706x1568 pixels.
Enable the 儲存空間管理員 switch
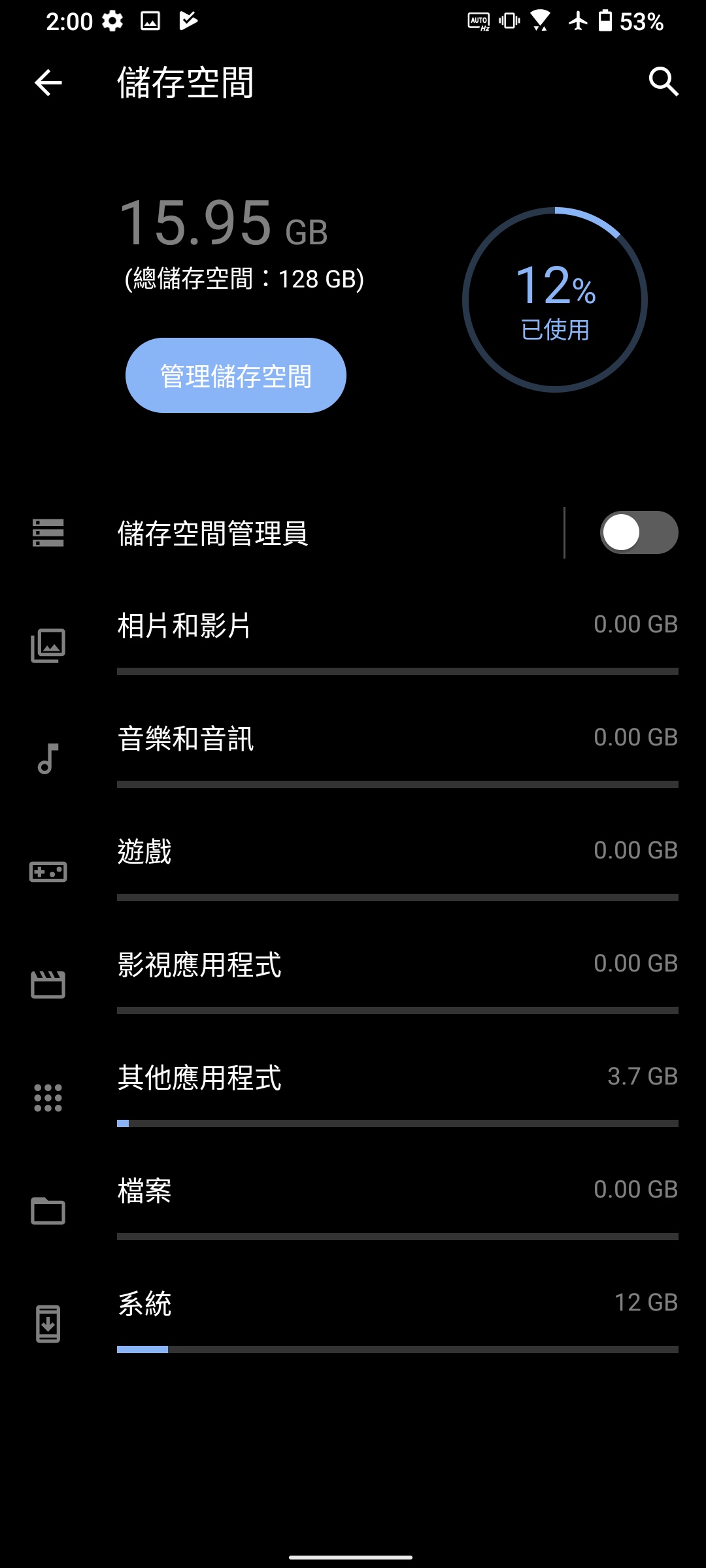[x=639, y=532]
